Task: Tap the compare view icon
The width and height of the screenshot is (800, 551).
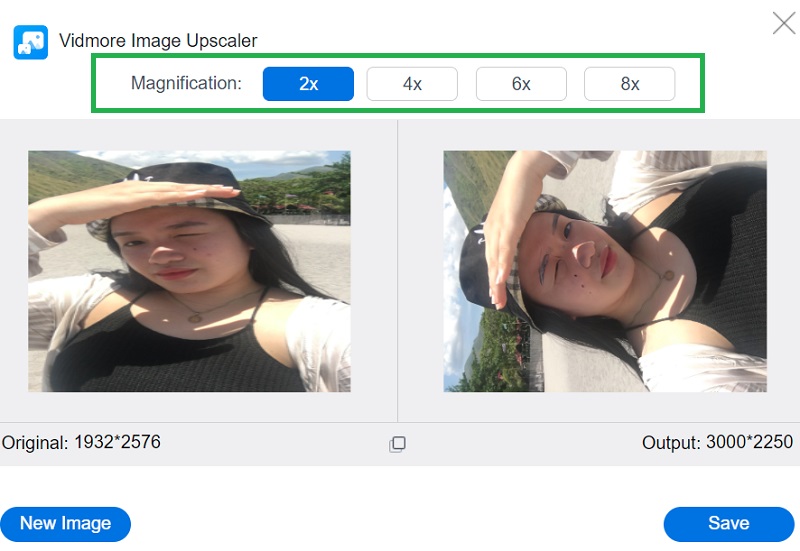Action: click(x=397, y=444)
